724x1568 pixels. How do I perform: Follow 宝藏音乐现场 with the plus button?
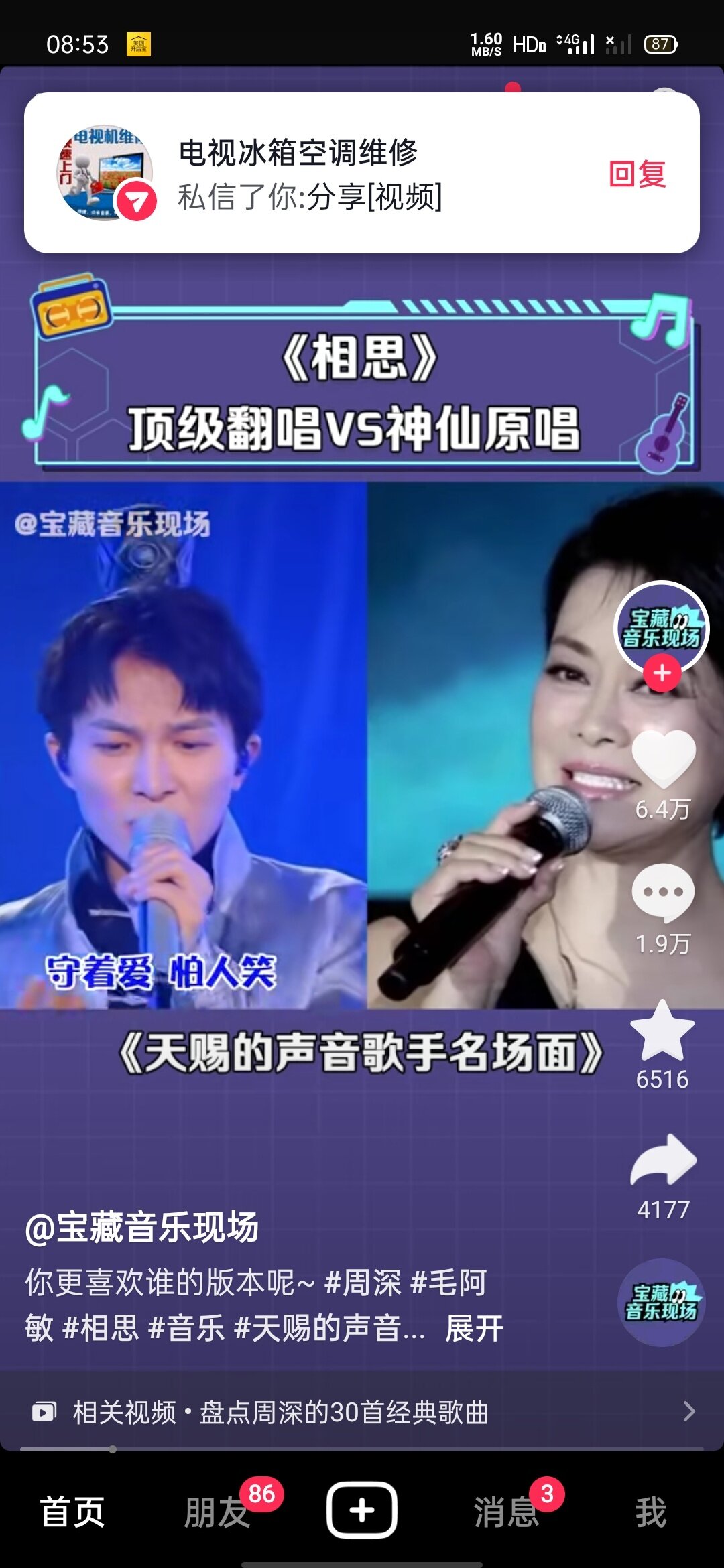662,673
